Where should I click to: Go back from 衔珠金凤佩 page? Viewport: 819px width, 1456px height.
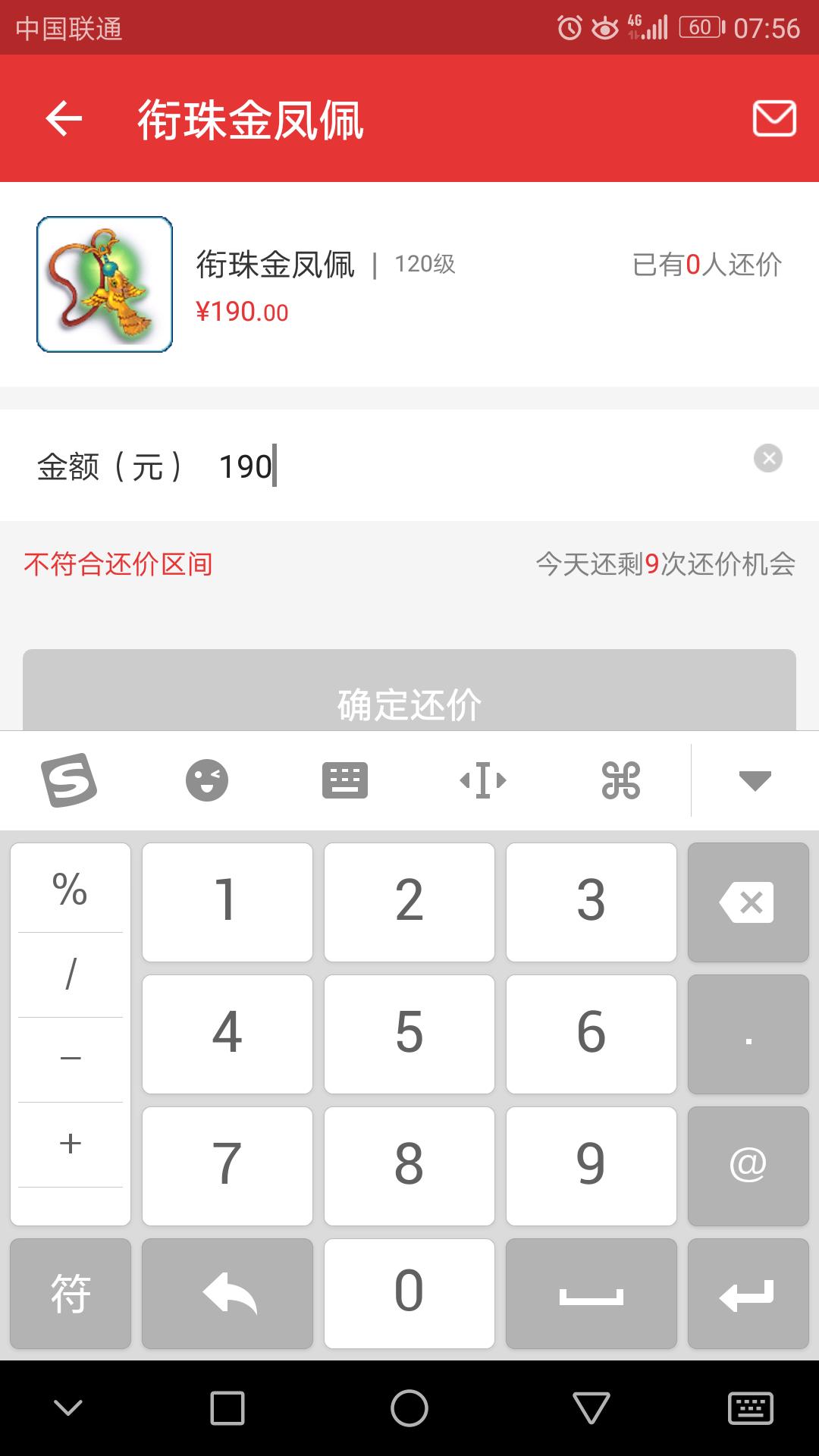point(64,119)
